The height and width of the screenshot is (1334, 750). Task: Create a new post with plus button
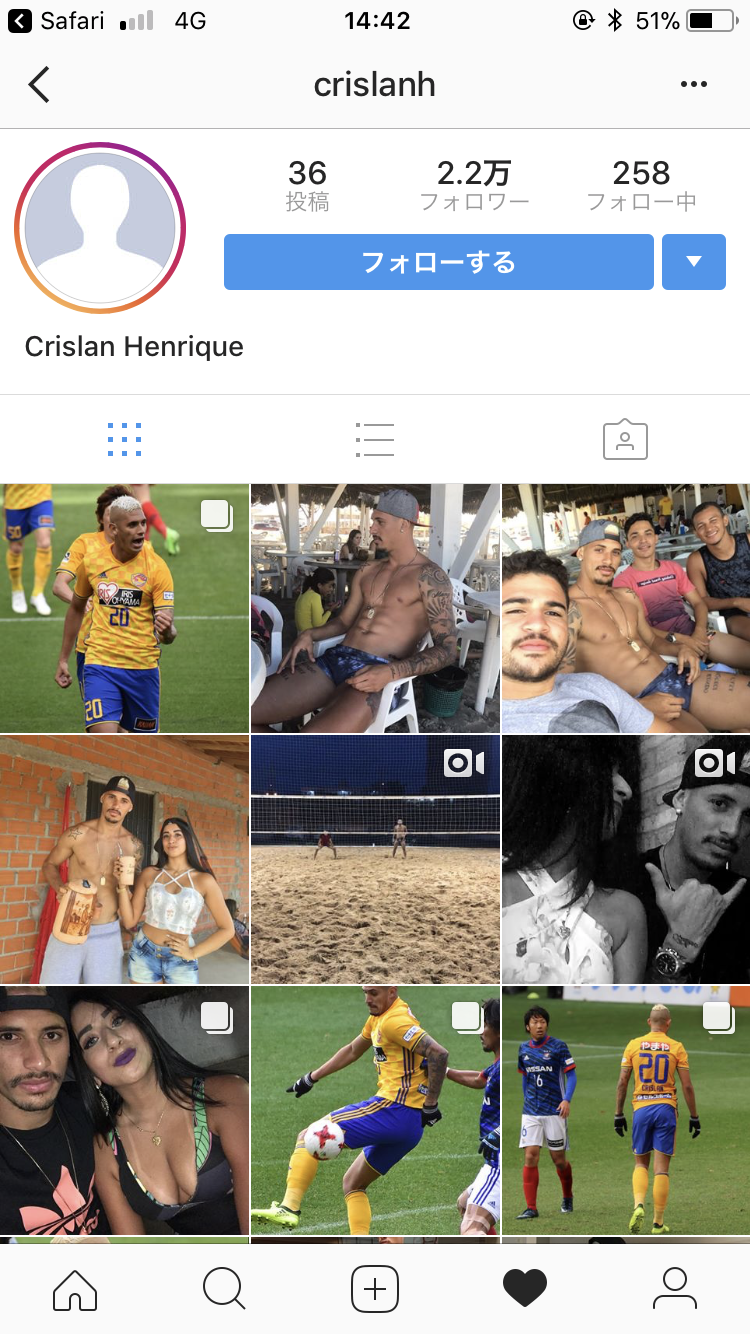tap(375, 1288)
